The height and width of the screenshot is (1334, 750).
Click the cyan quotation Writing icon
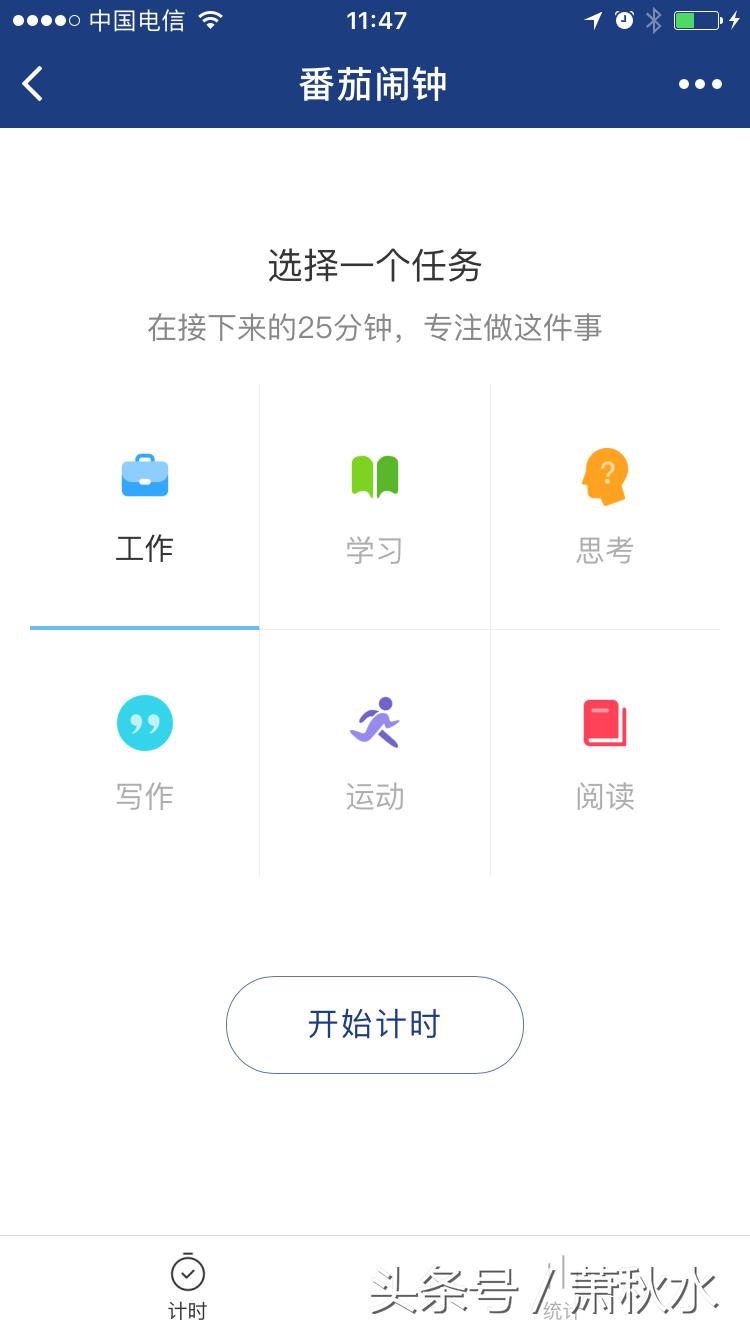[x=144, y=722]
